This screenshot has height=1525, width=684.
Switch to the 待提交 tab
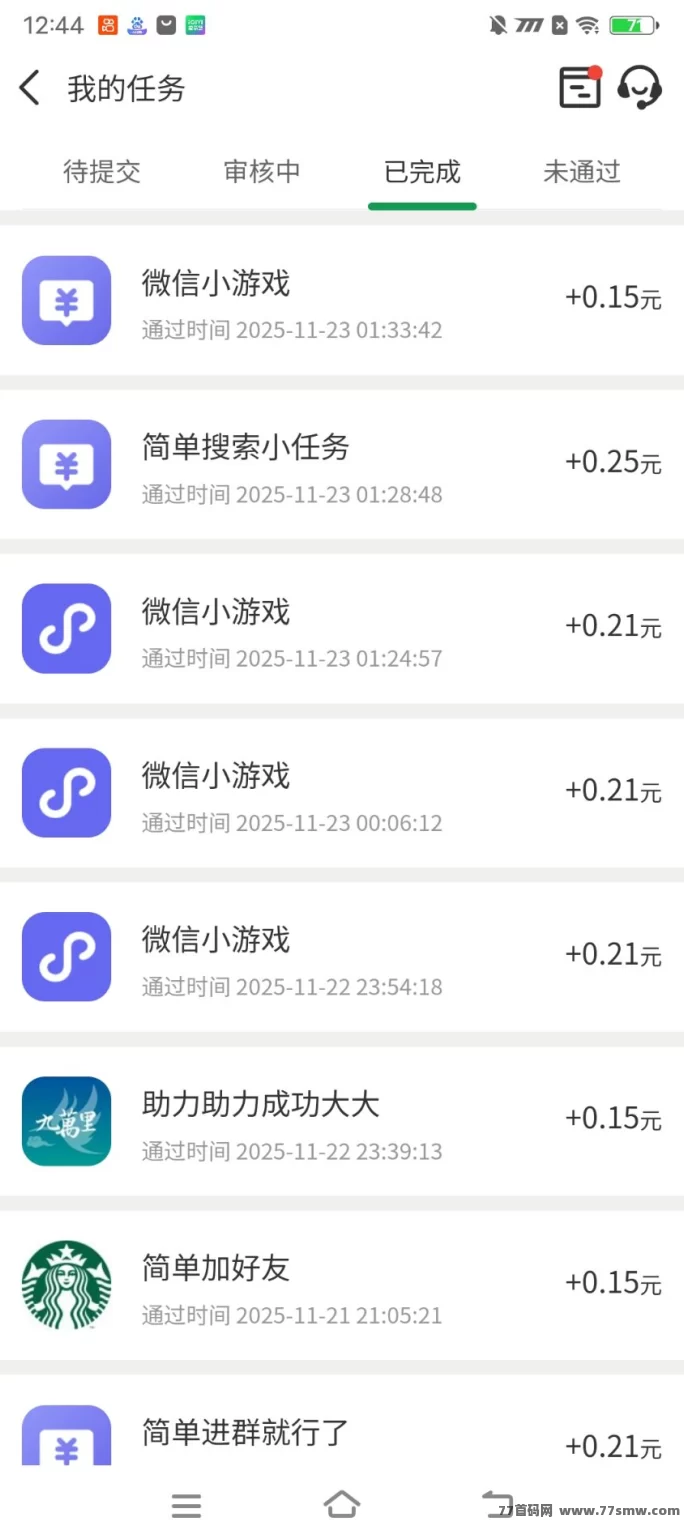click(102, 172)
